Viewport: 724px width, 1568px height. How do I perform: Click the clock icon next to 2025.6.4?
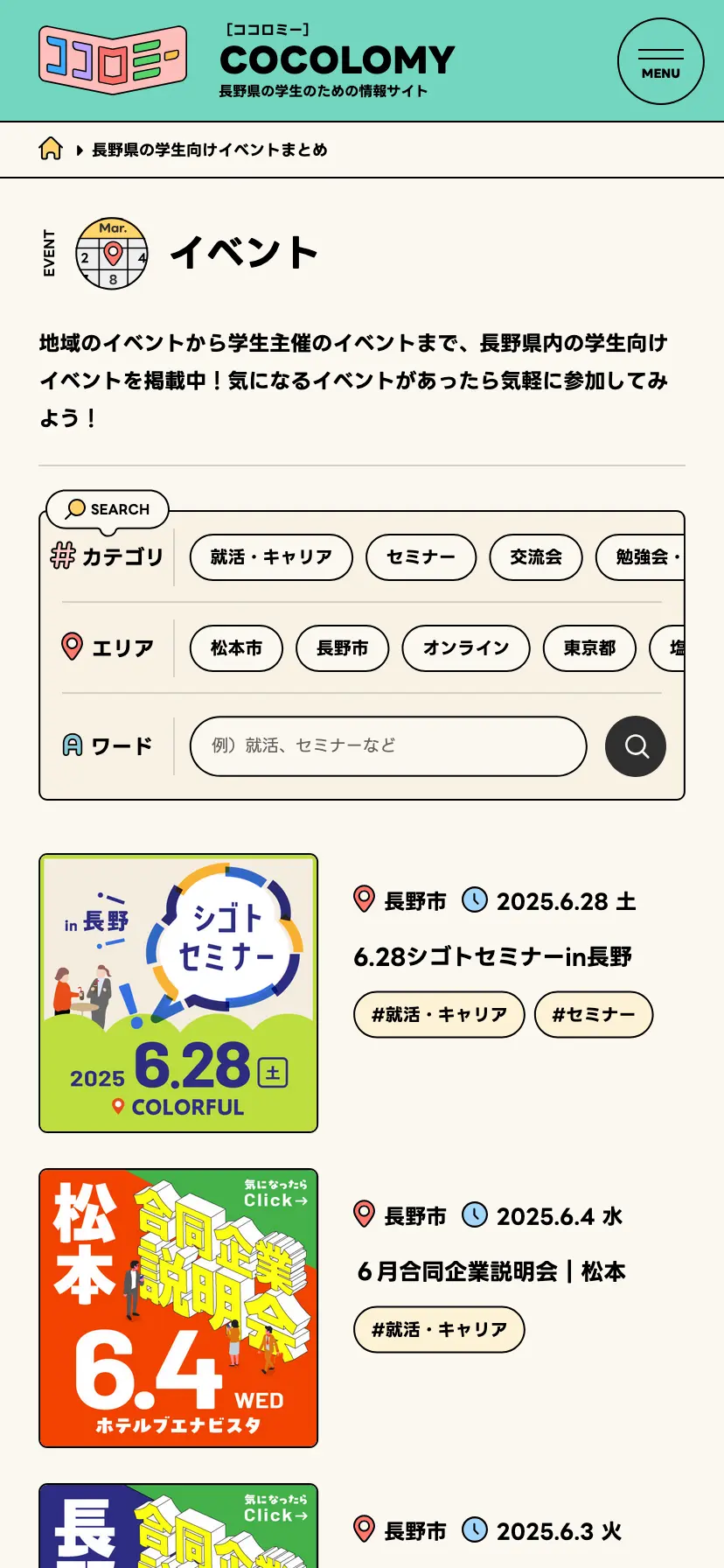point(473,1214)
